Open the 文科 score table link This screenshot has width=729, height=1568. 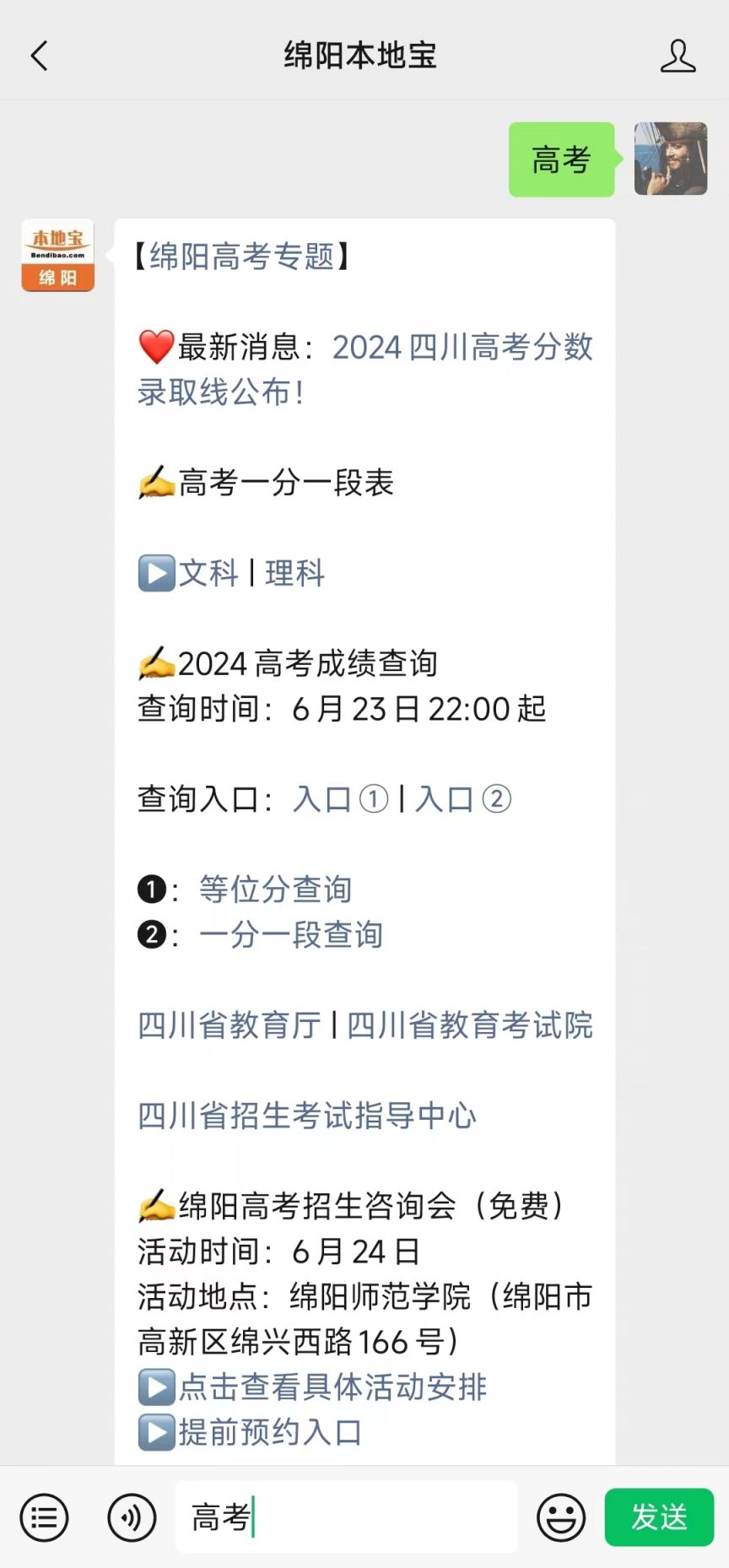coord(208,573)
